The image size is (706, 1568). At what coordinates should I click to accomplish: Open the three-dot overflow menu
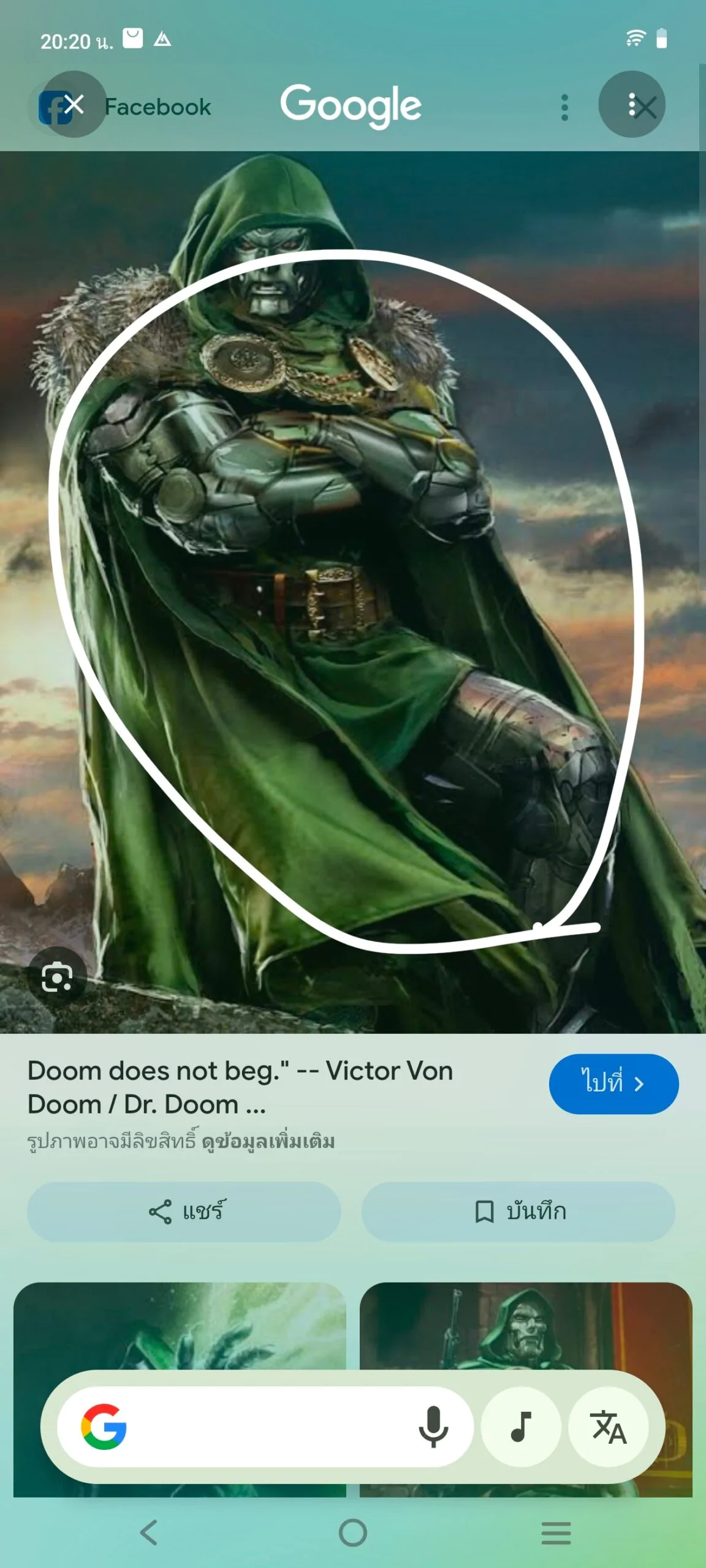click(x=564, y=108)
